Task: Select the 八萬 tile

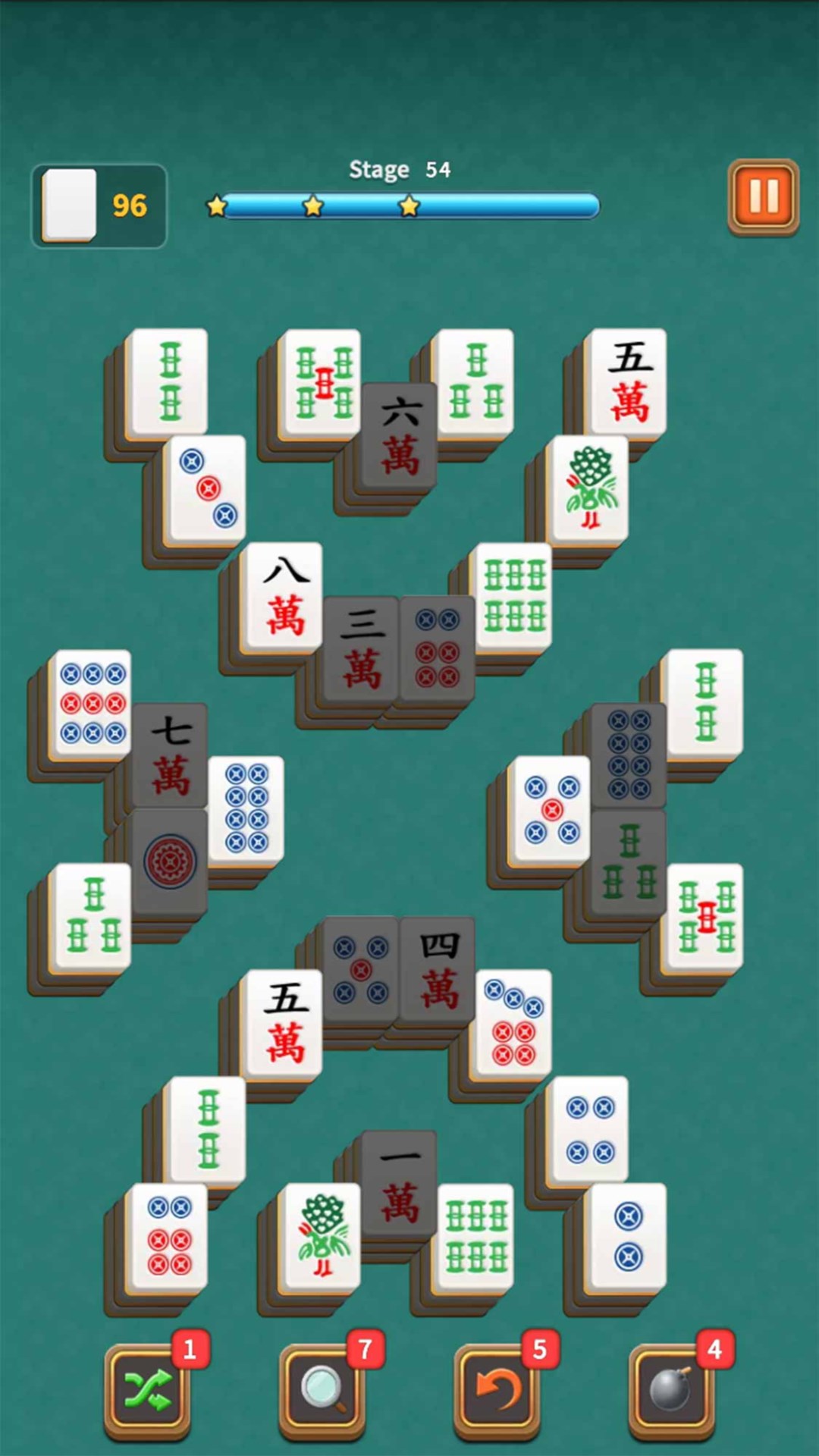Action: (x=284, y=597)
